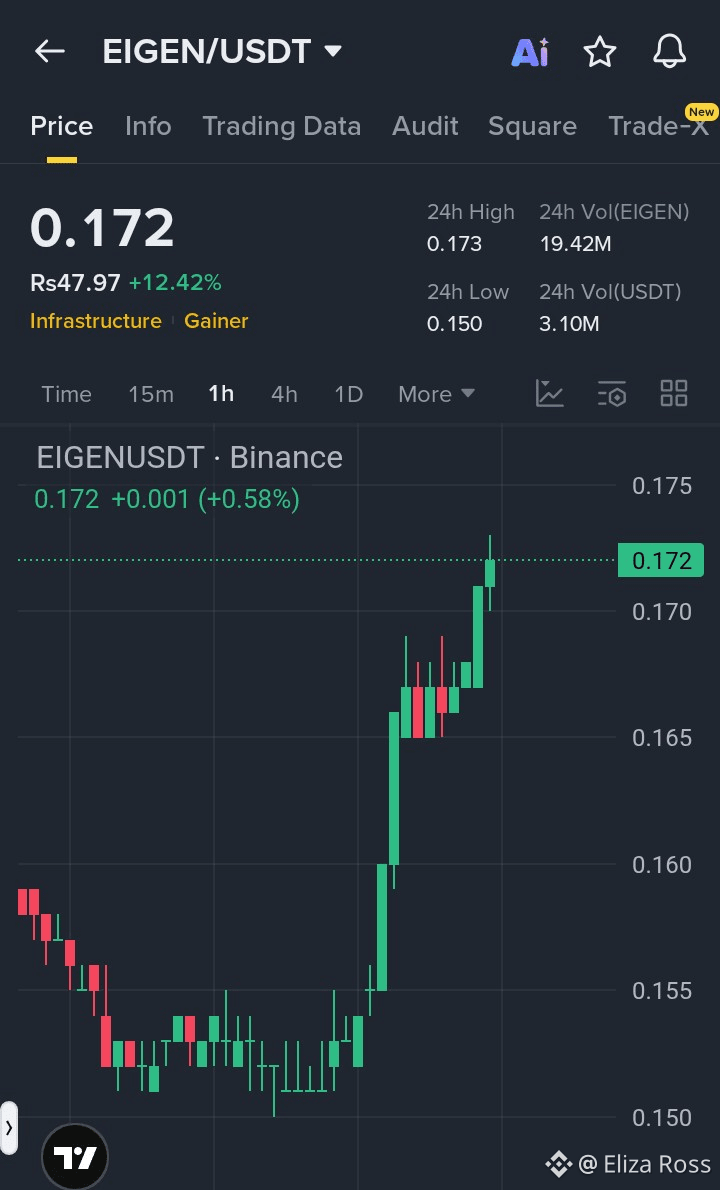
Task: Open the EIGEN/USDT pair dropdown
Action: pyautogui.click(x=333, y=51)
